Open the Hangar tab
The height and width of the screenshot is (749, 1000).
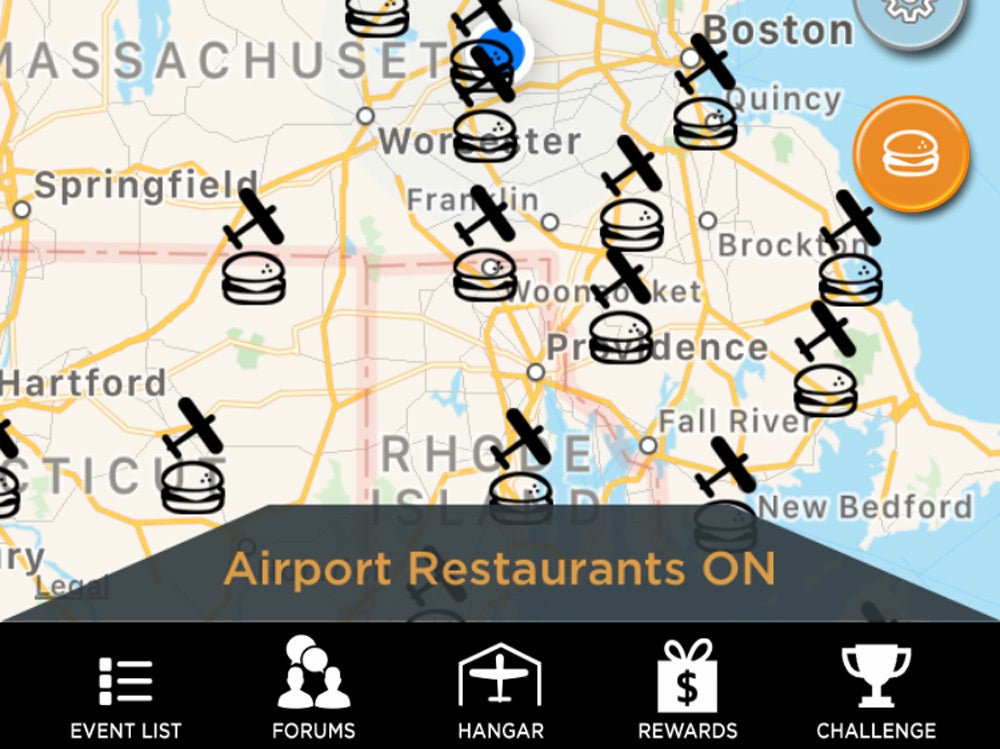click(500, 688)
